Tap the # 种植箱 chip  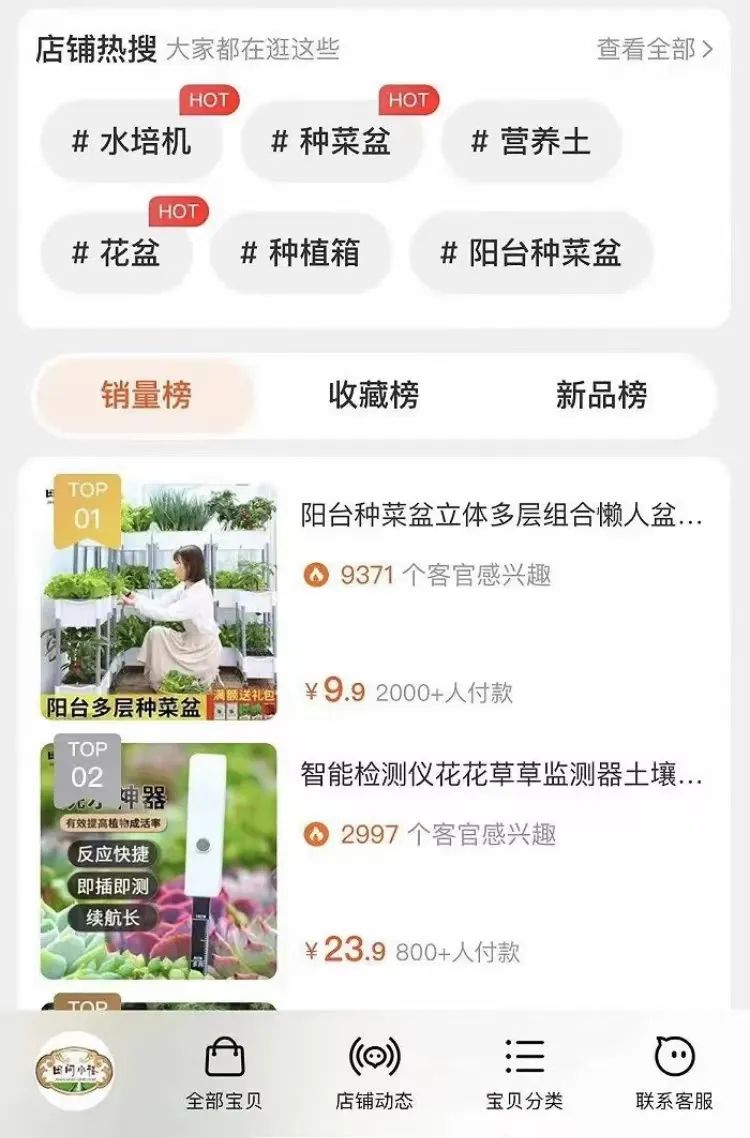click(301, 253)
